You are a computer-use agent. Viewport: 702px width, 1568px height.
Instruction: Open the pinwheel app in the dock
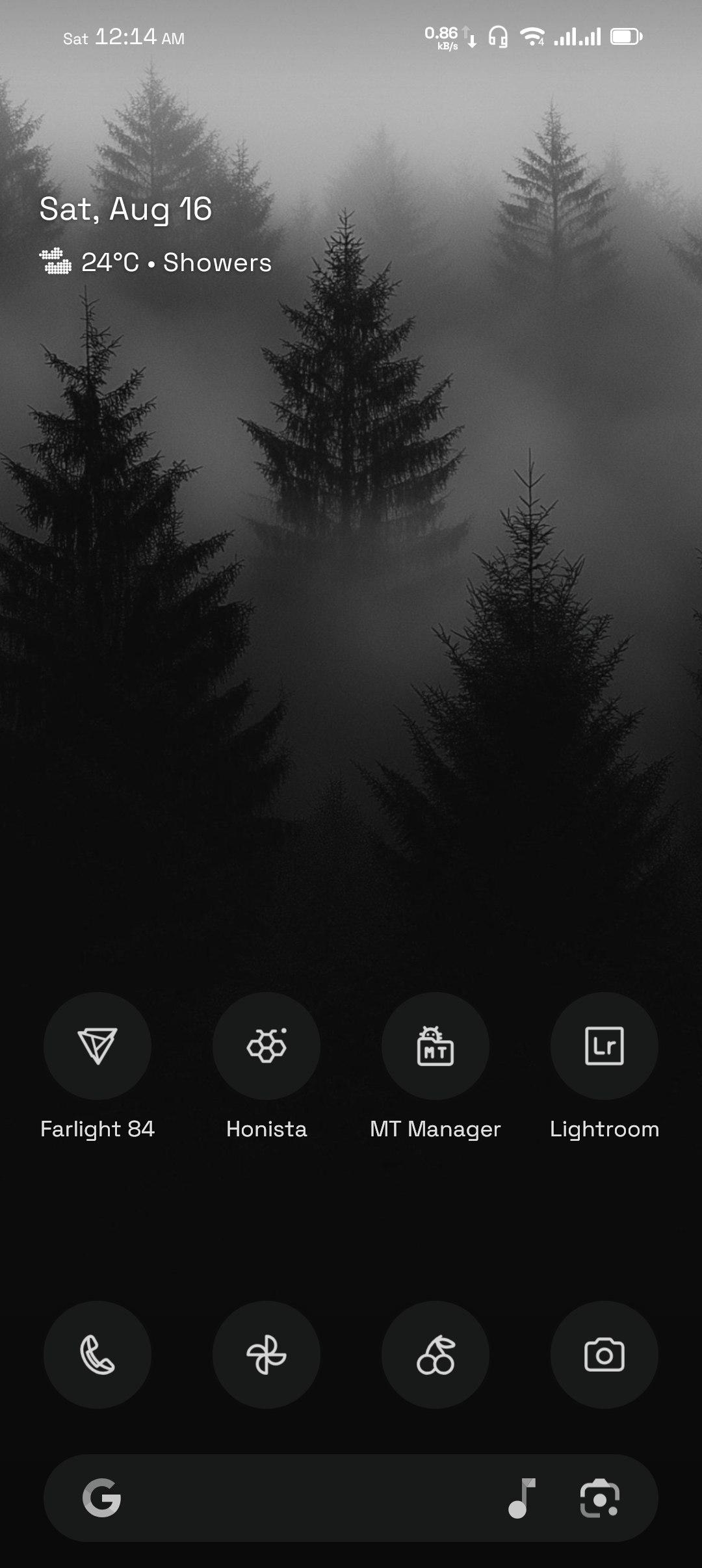(x=266, y=1355)
